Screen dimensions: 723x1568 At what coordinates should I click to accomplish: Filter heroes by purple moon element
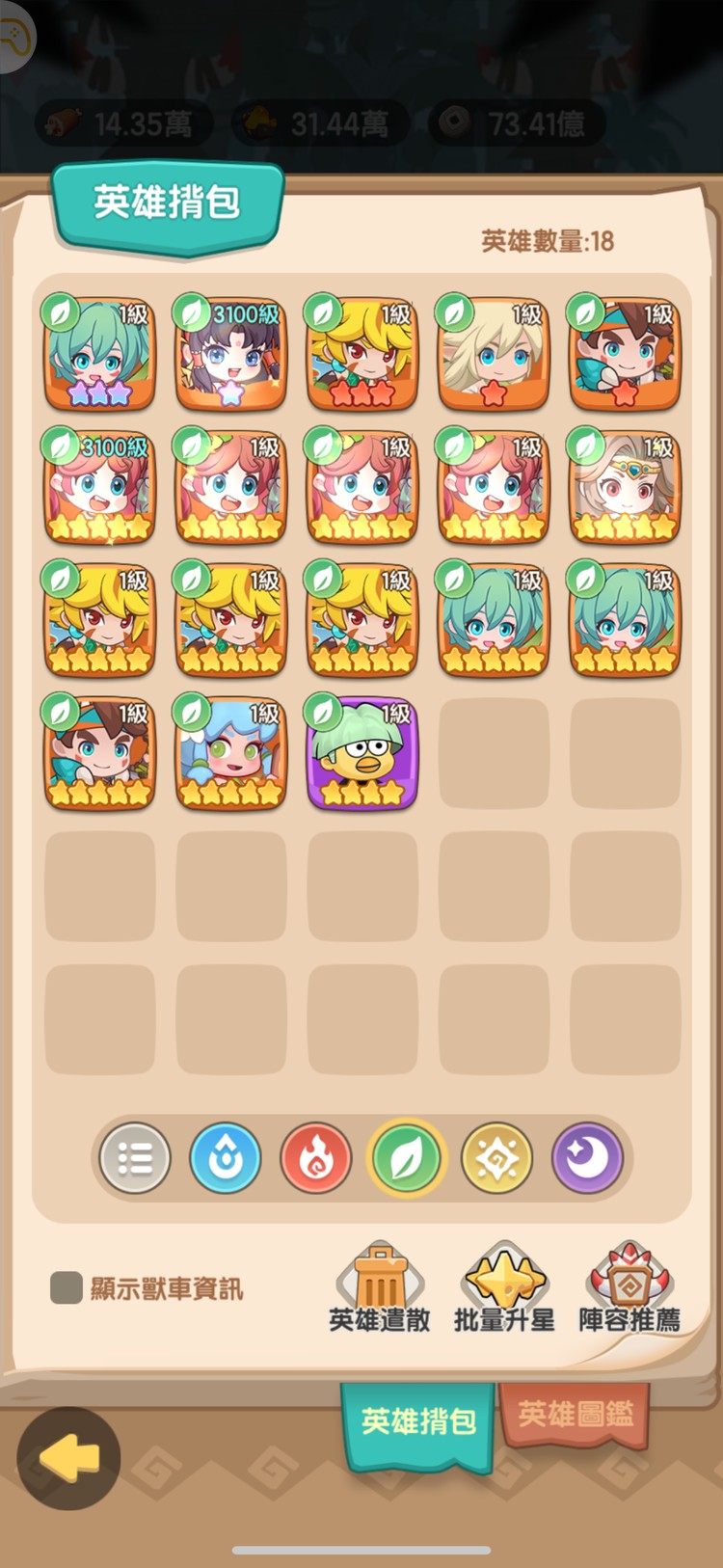(588, 1158)
